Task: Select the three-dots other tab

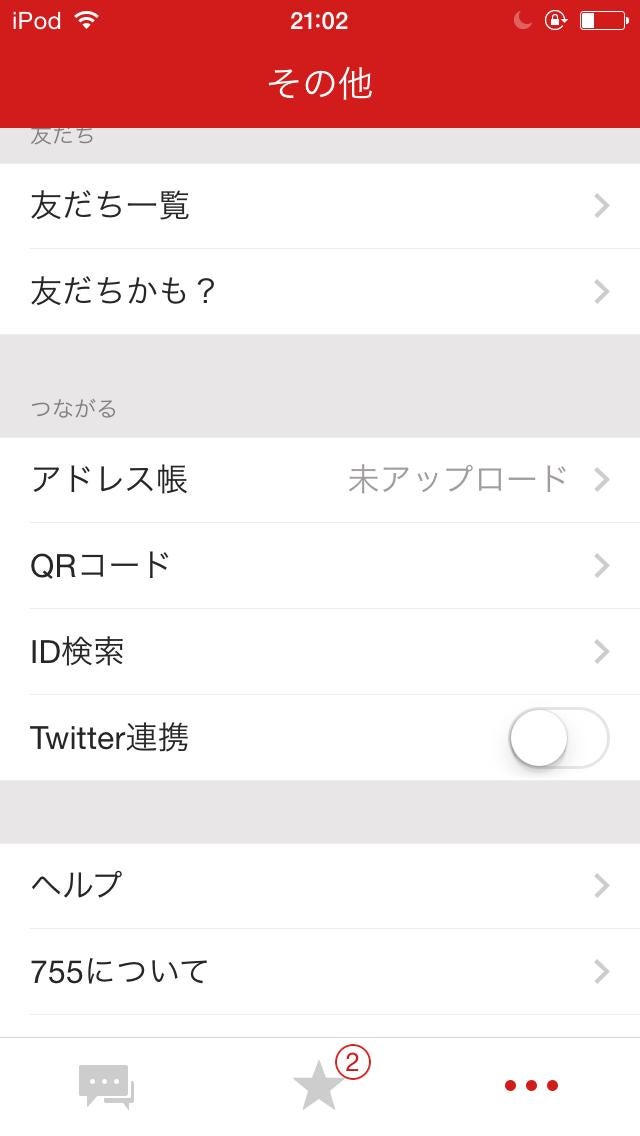Action: (x=531, y=1085)
